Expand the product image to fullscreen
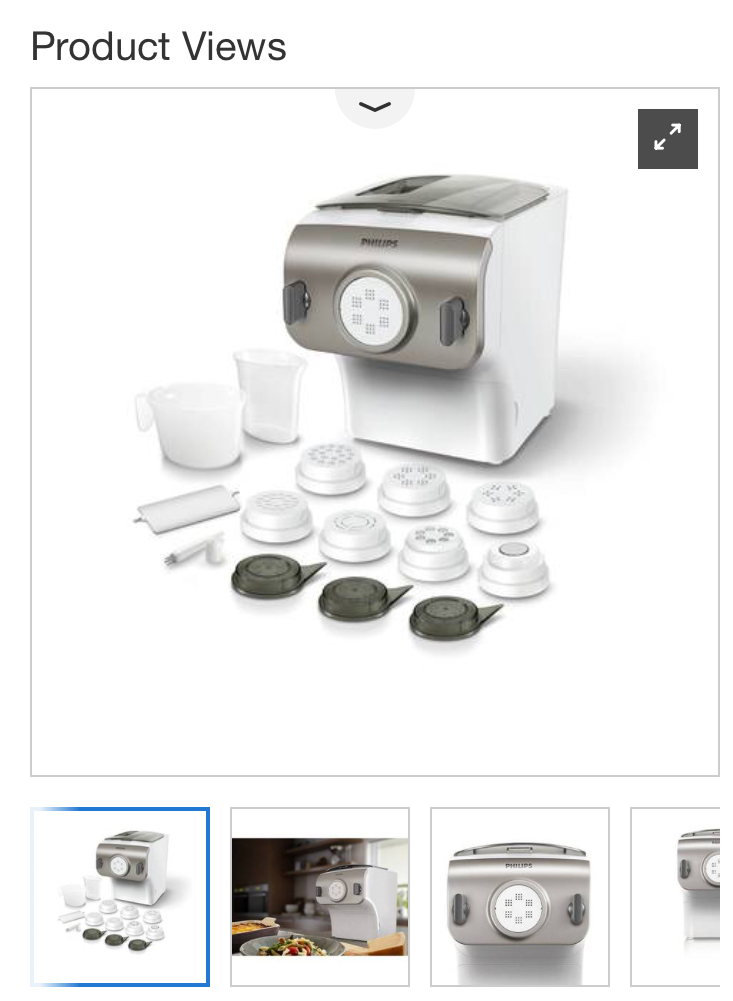 (x=667, y=138)
